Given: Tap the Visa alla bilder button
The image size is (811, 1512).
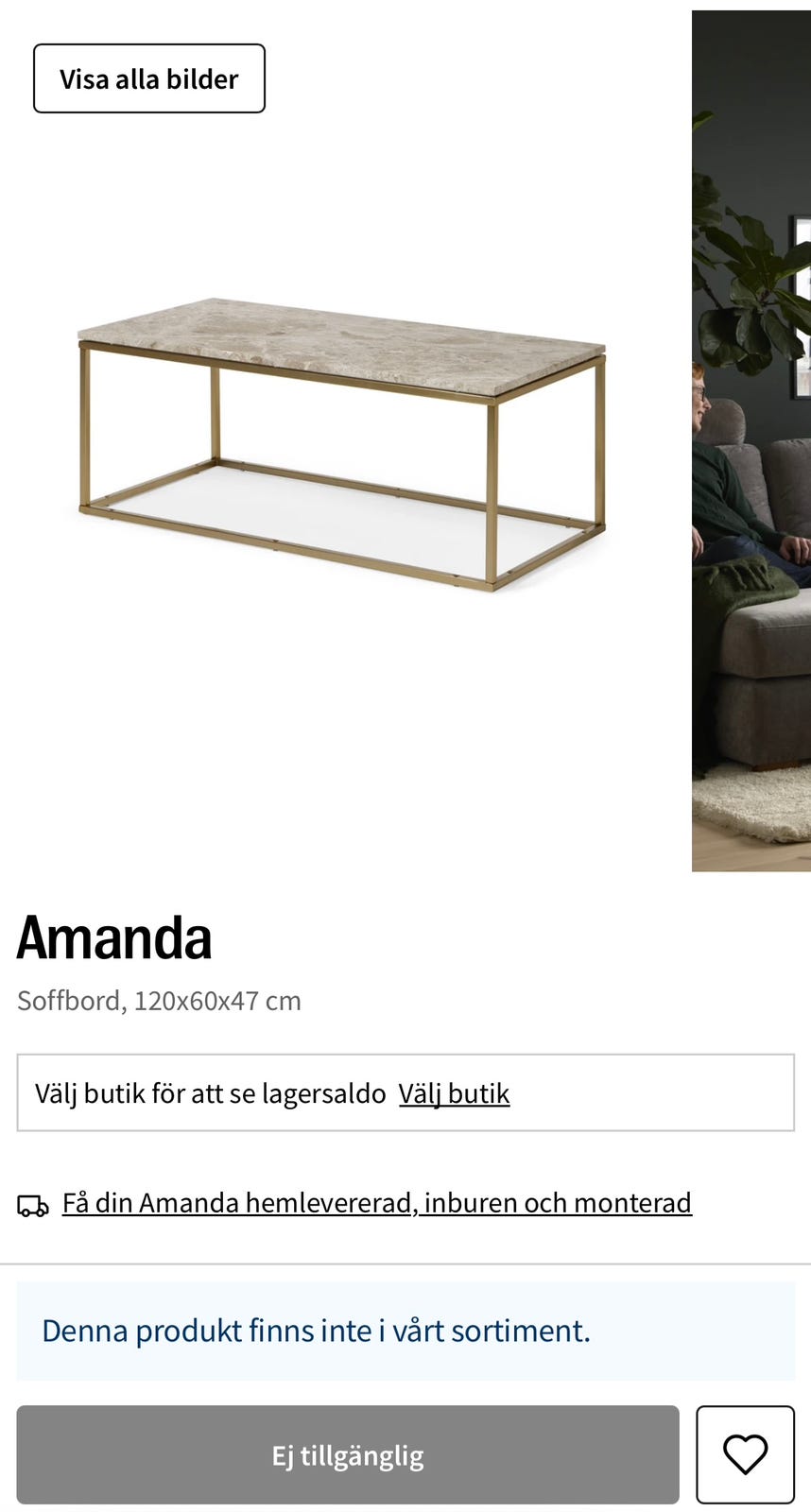Looking at the screenshot, I should pyautogui.click(x=149, y=78).
